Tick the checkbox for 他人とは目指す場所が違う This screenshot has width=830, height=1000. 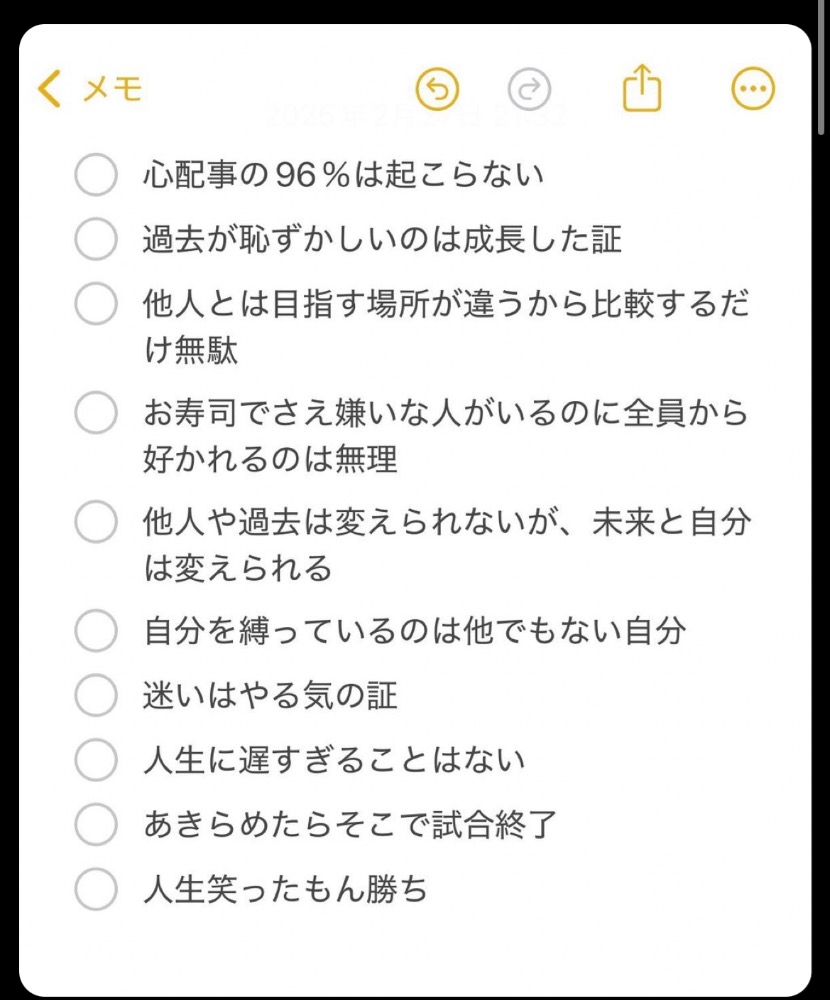click(96, 304)
